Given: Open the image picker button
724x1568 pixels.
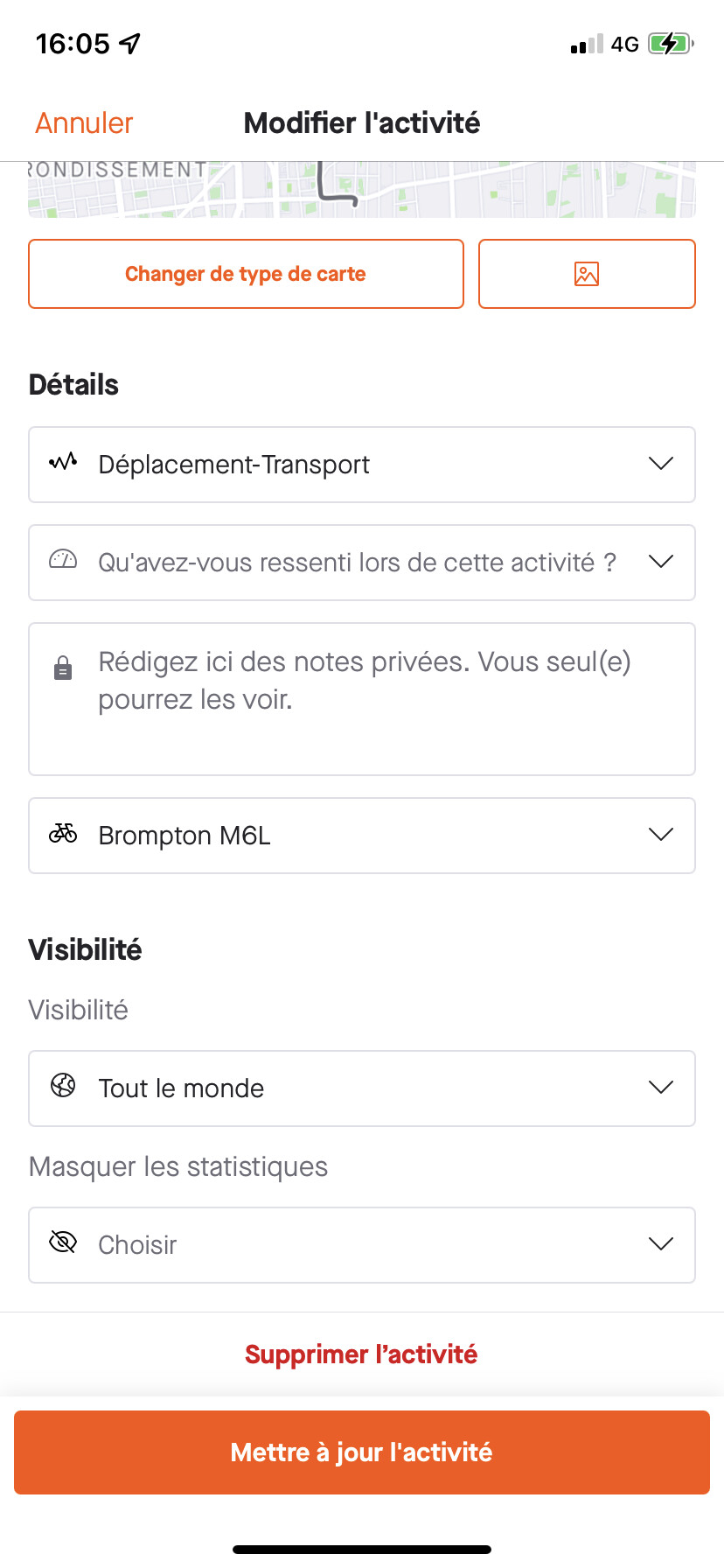Looking at the screenshot, I should pos(587,274).
